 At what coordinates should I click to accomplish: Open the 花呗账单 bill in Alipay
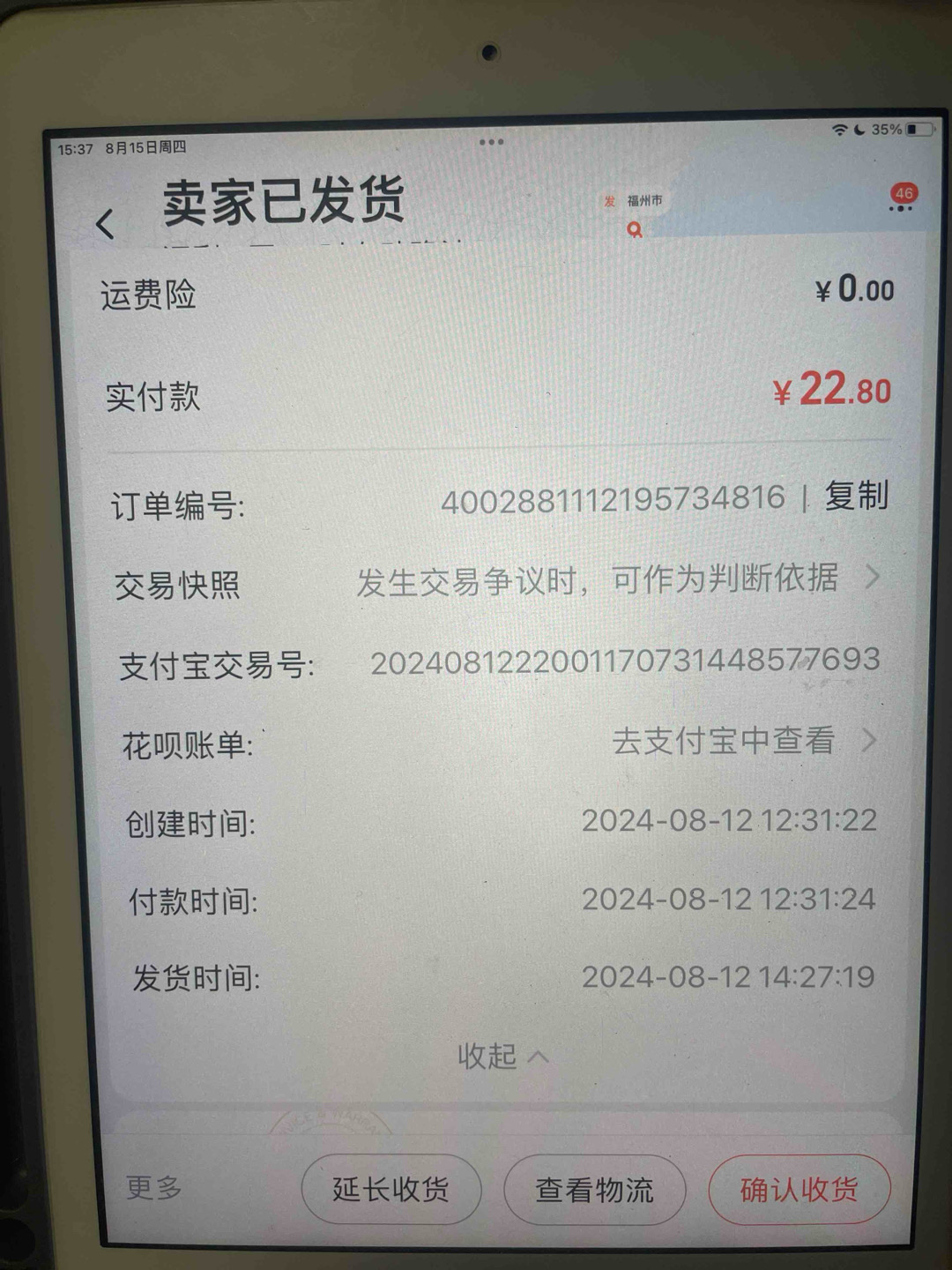point(740,741)
